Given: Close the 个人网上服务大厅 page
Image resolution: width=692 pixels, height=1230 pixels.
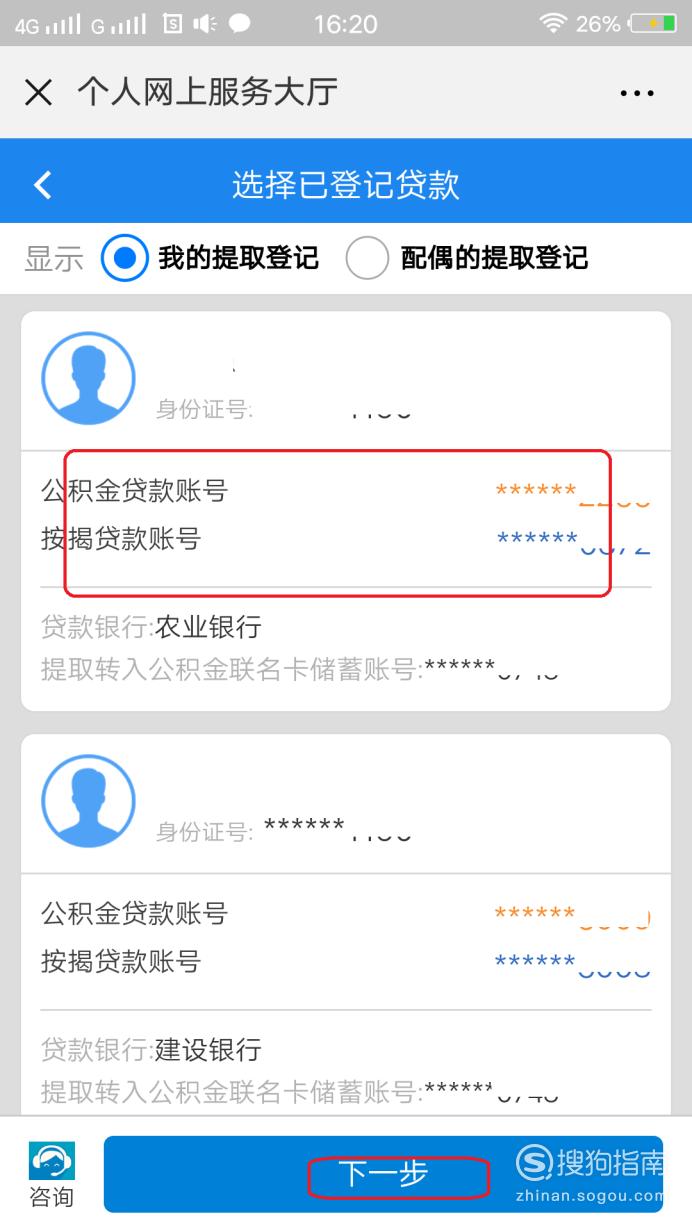Looking at the screenshot, I should tap(38, 93).
